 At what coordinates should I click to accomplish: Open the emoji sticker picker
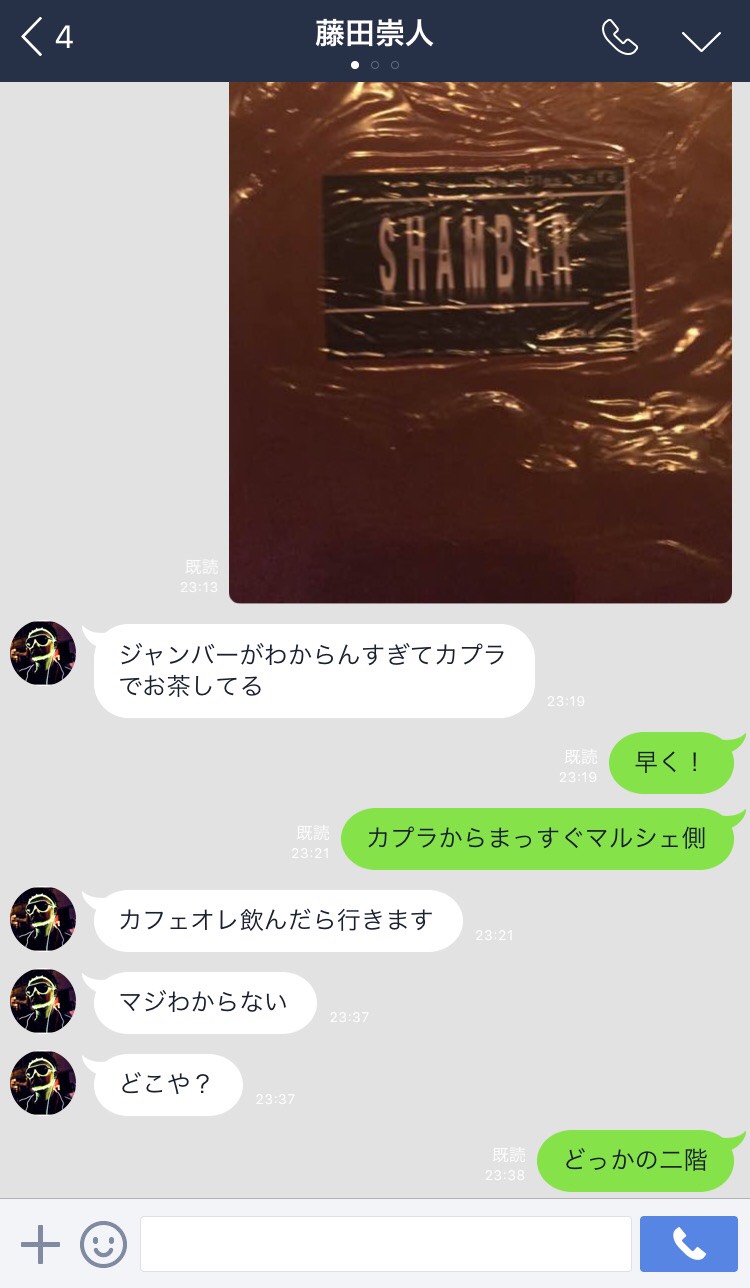point(103,1244)
